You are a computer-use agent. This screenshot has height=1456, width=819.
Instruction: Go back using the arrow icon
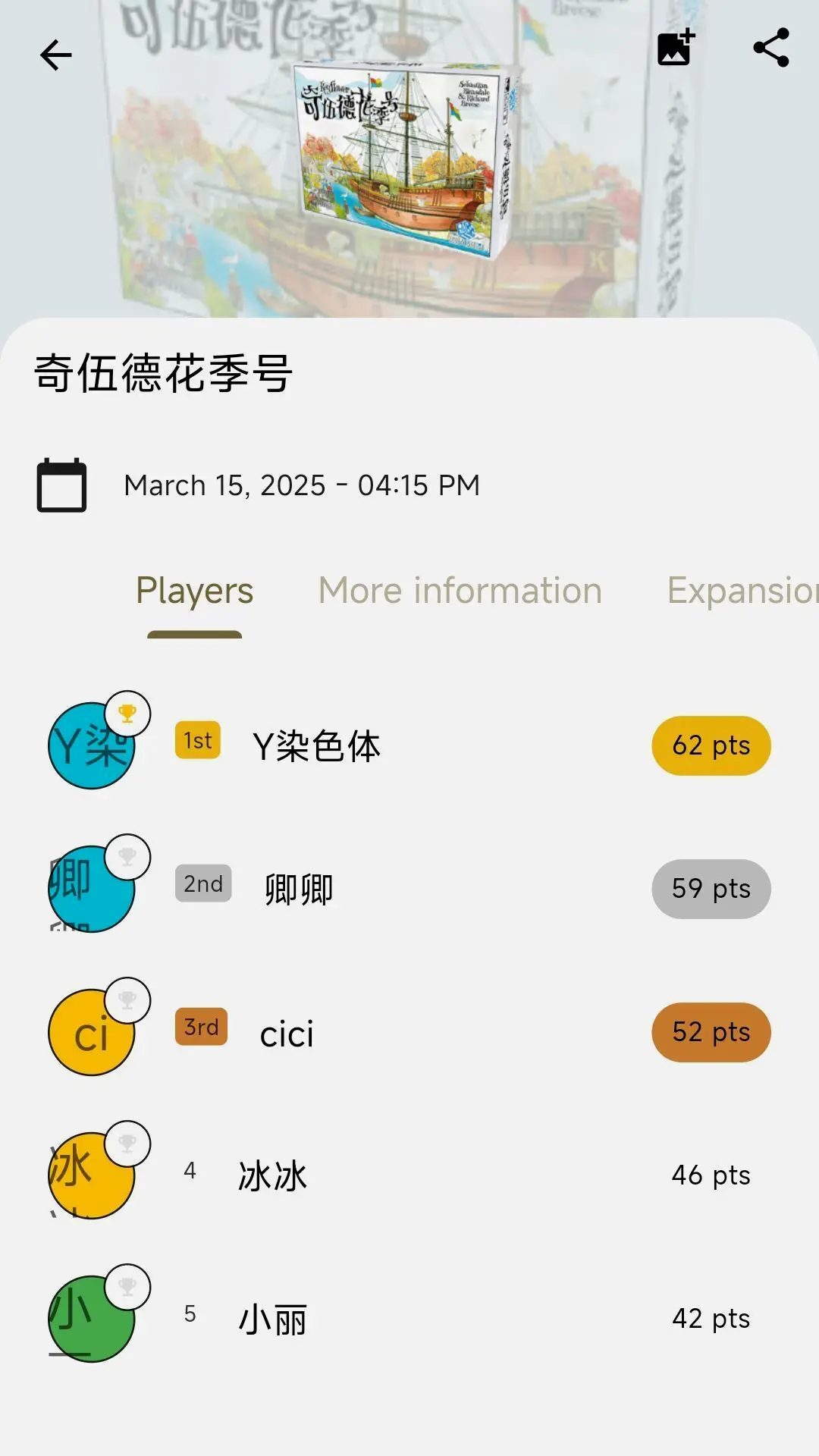point(55,55)
